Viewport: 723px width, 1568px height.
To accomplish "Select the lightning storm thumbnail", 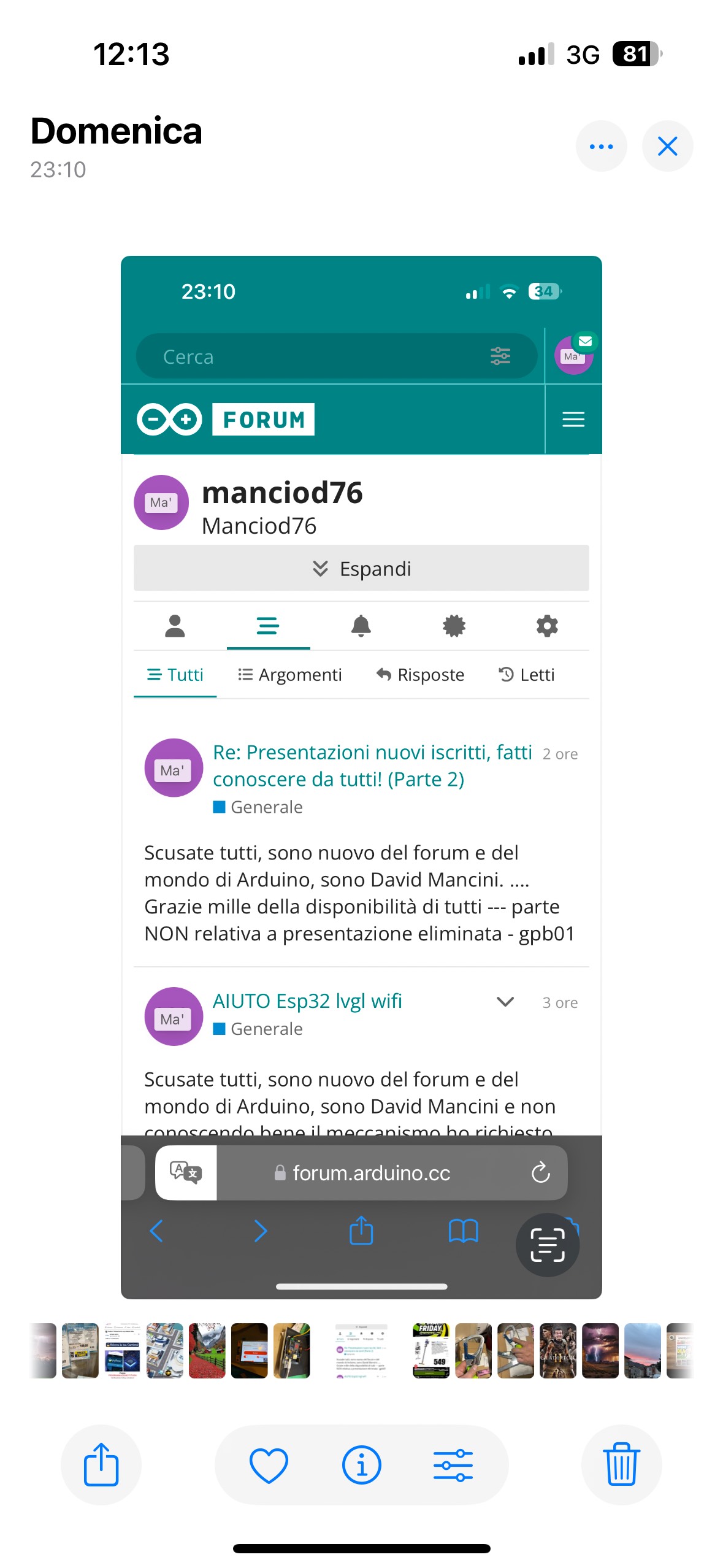I will coord(600,1351).
